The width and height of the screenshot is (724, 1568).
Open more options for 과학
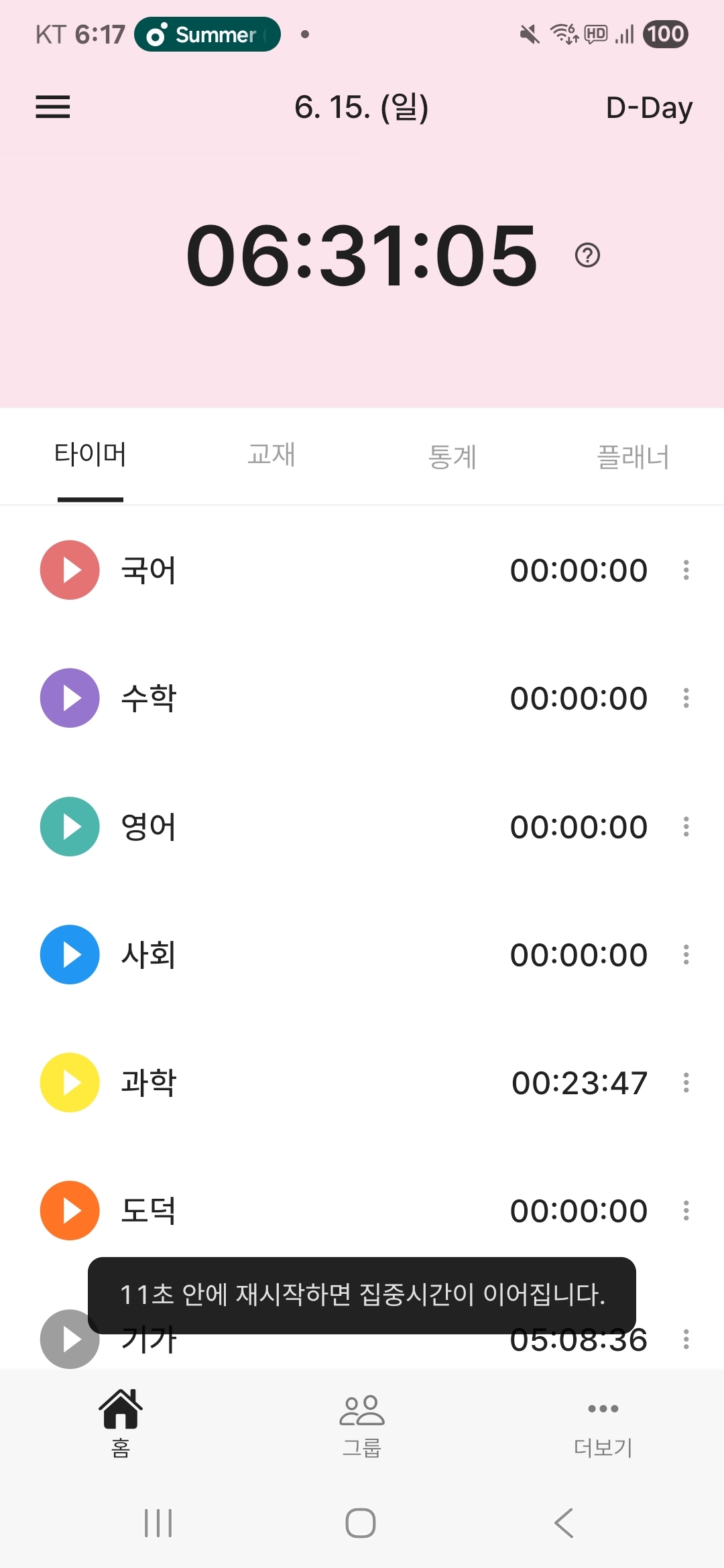(686, 1083)
